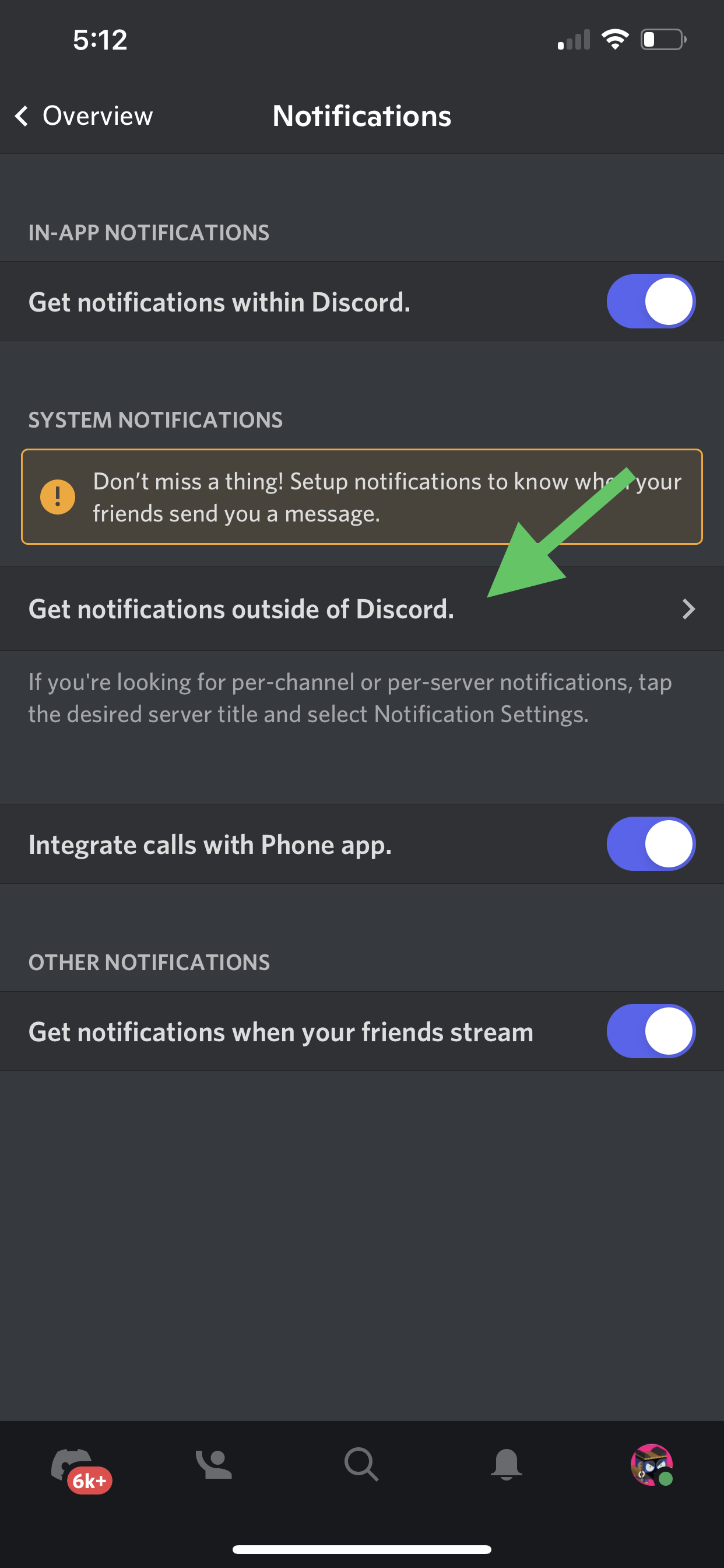Go back to Overview

[84, 116]
